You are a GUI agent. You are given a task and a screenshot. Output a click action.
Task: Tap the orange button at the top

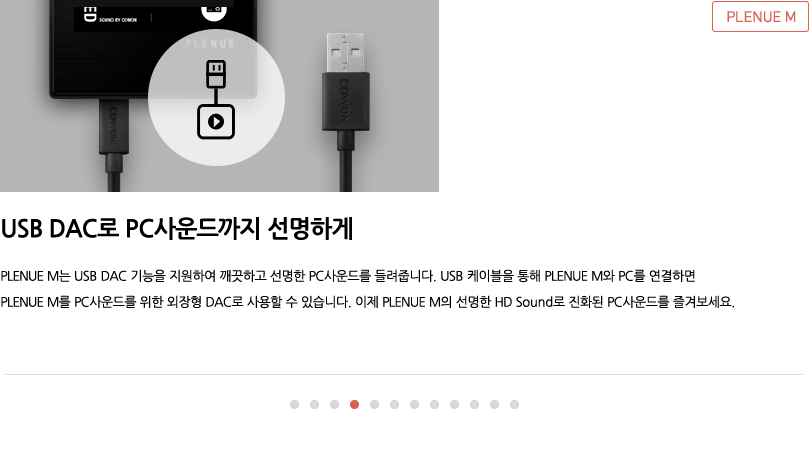(x=759, y=16)
